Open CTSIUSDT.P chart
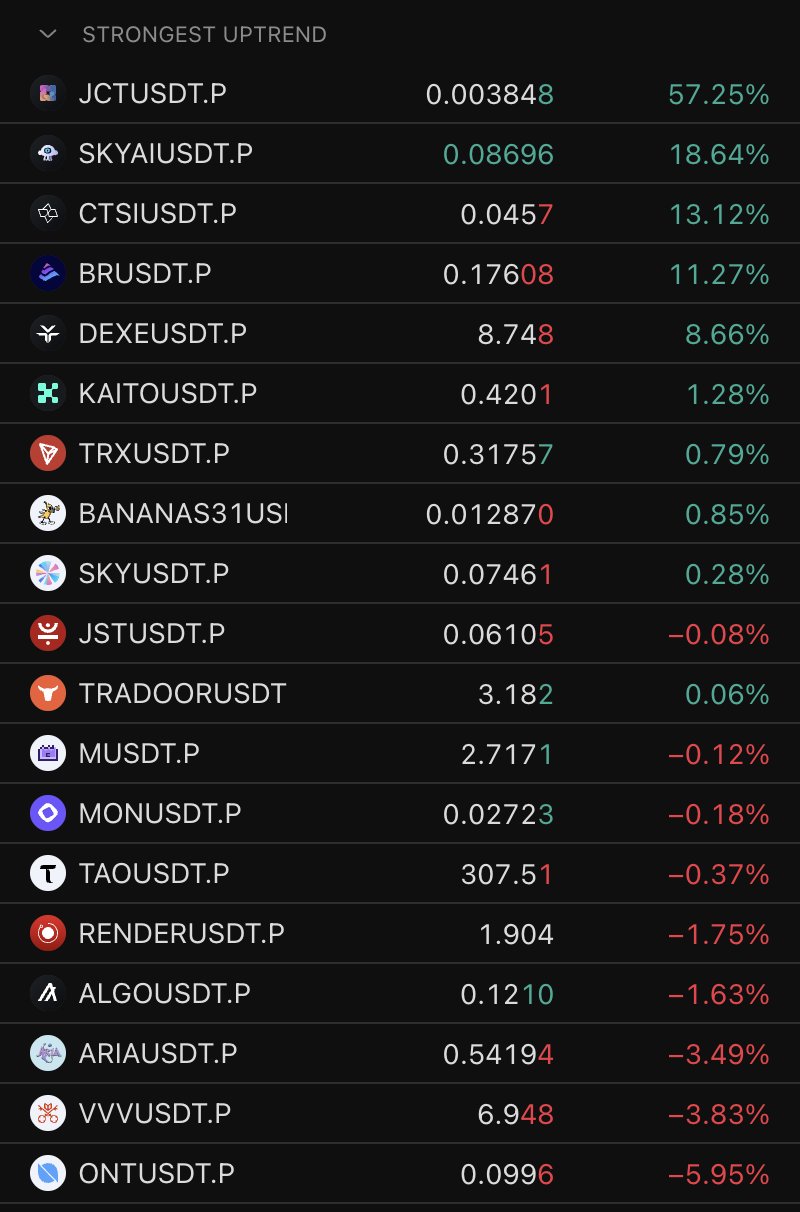The width and height of the screenshot is (800, 1212). (x=157, y=214)
